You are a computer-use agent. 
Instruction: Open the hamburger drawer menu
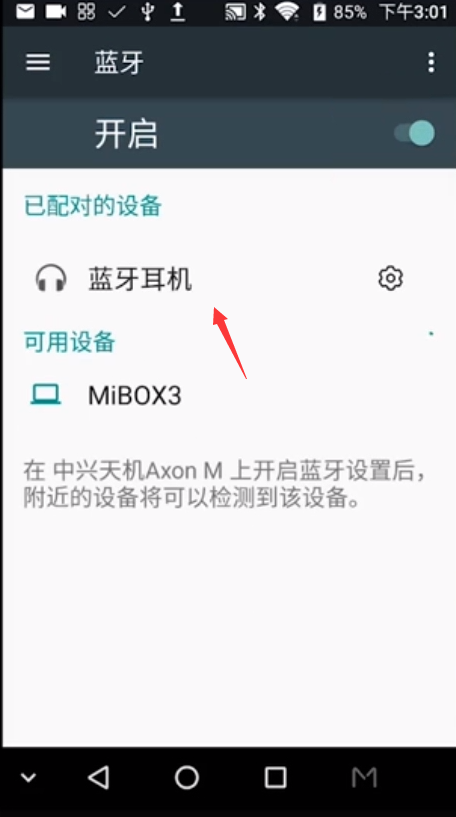click(38, 63)
